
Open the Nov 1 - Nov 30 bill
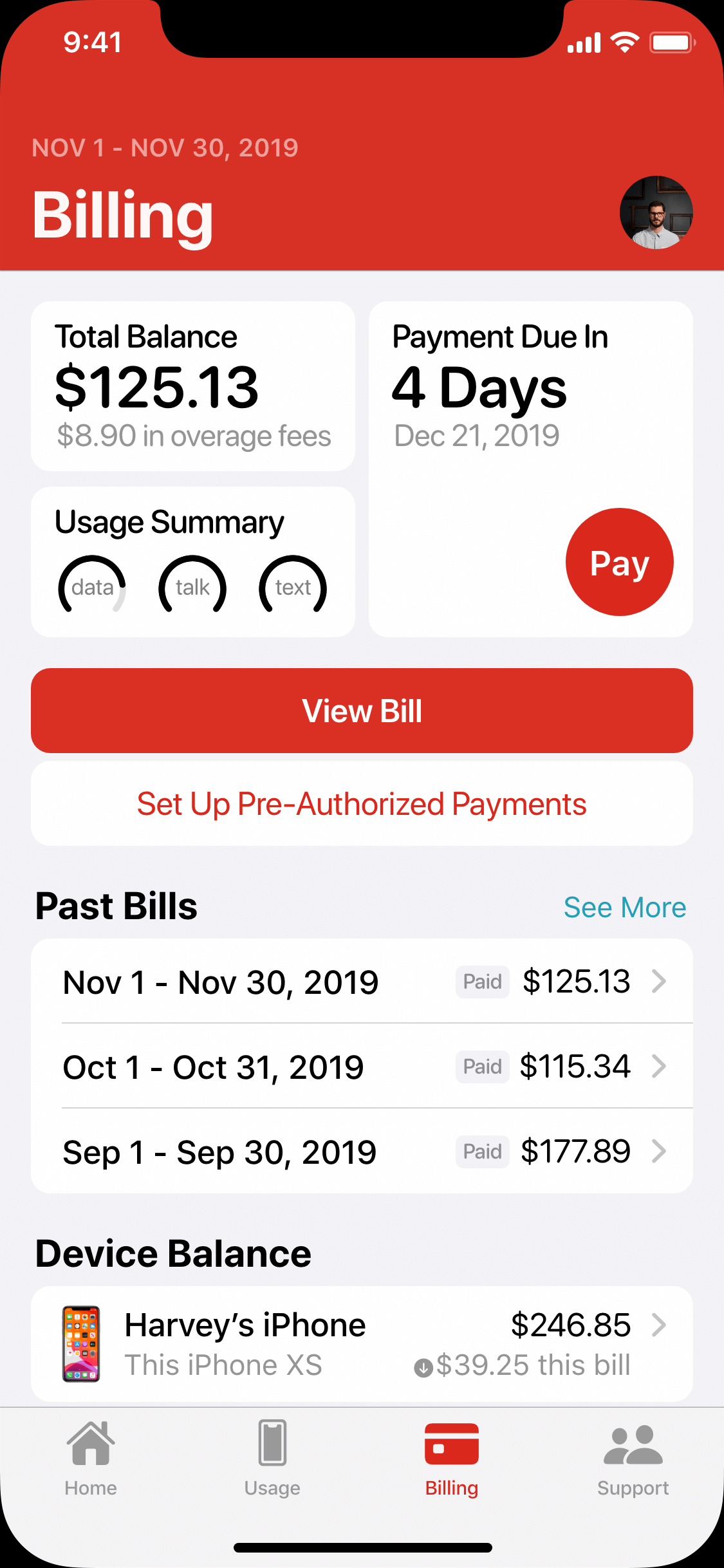pyautogui.click(x=362, y=982)
